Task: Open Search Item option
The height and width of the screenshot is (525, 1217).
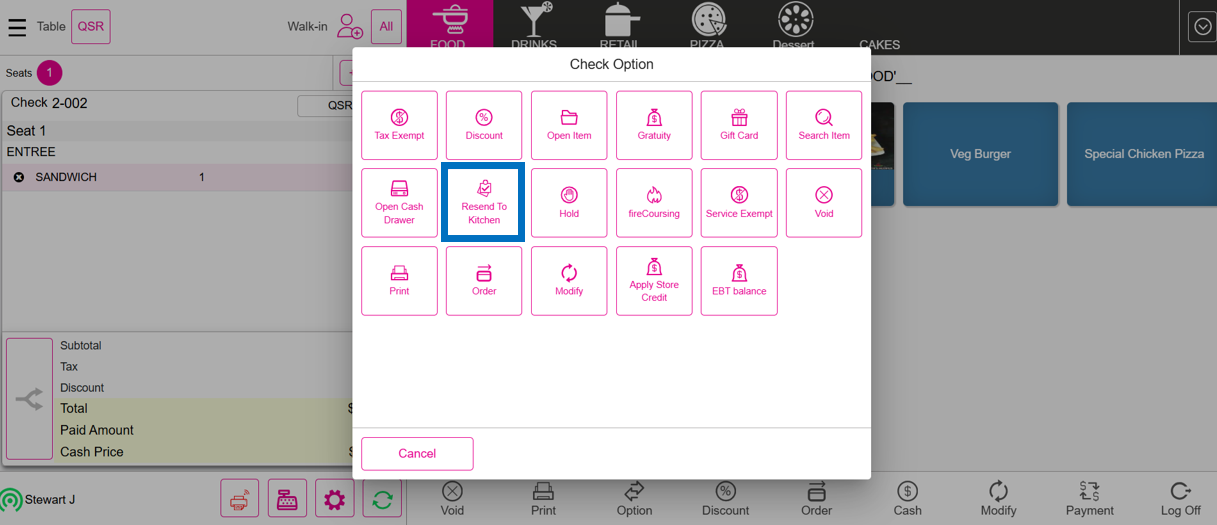Action: (824, 125)
